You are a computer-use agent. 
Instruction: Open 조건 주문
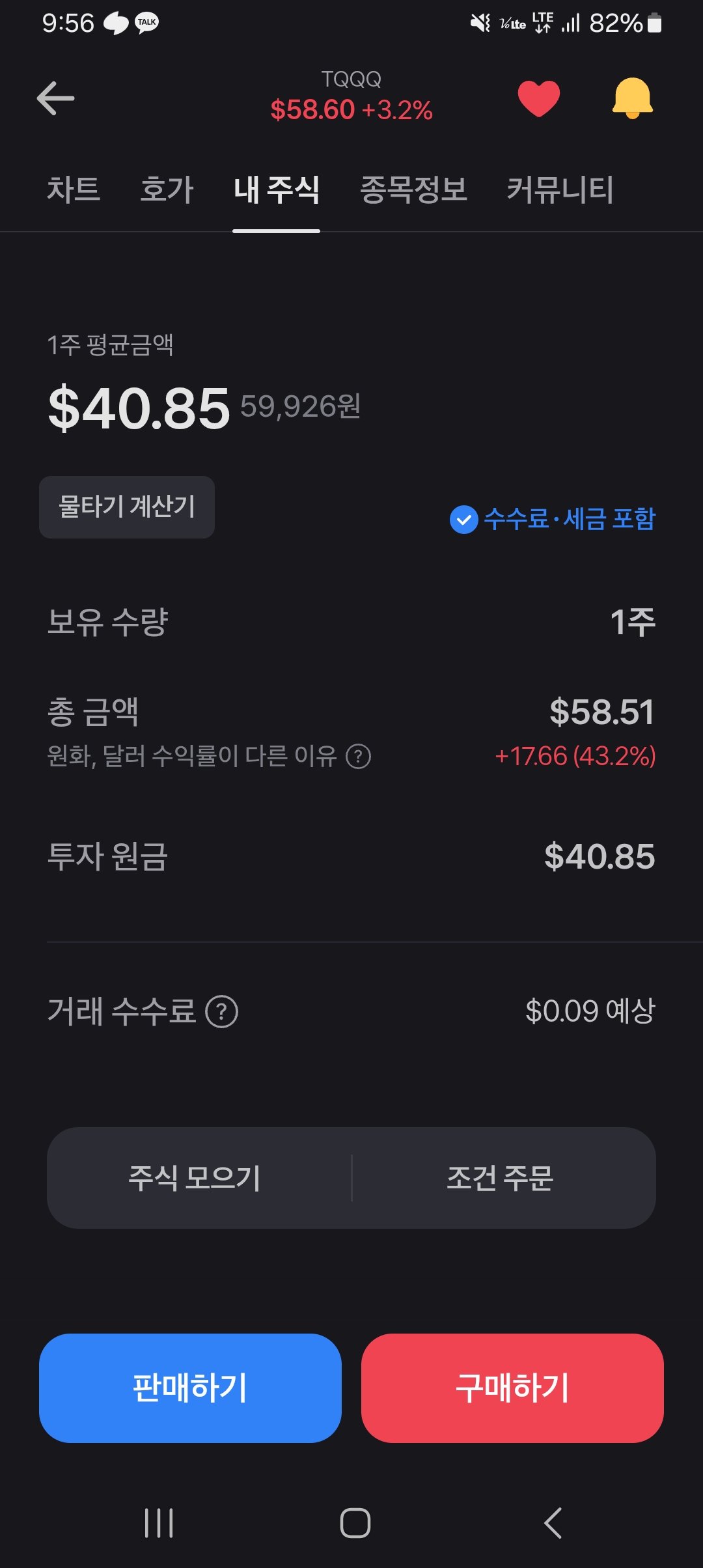click(x=500, y=1177)
